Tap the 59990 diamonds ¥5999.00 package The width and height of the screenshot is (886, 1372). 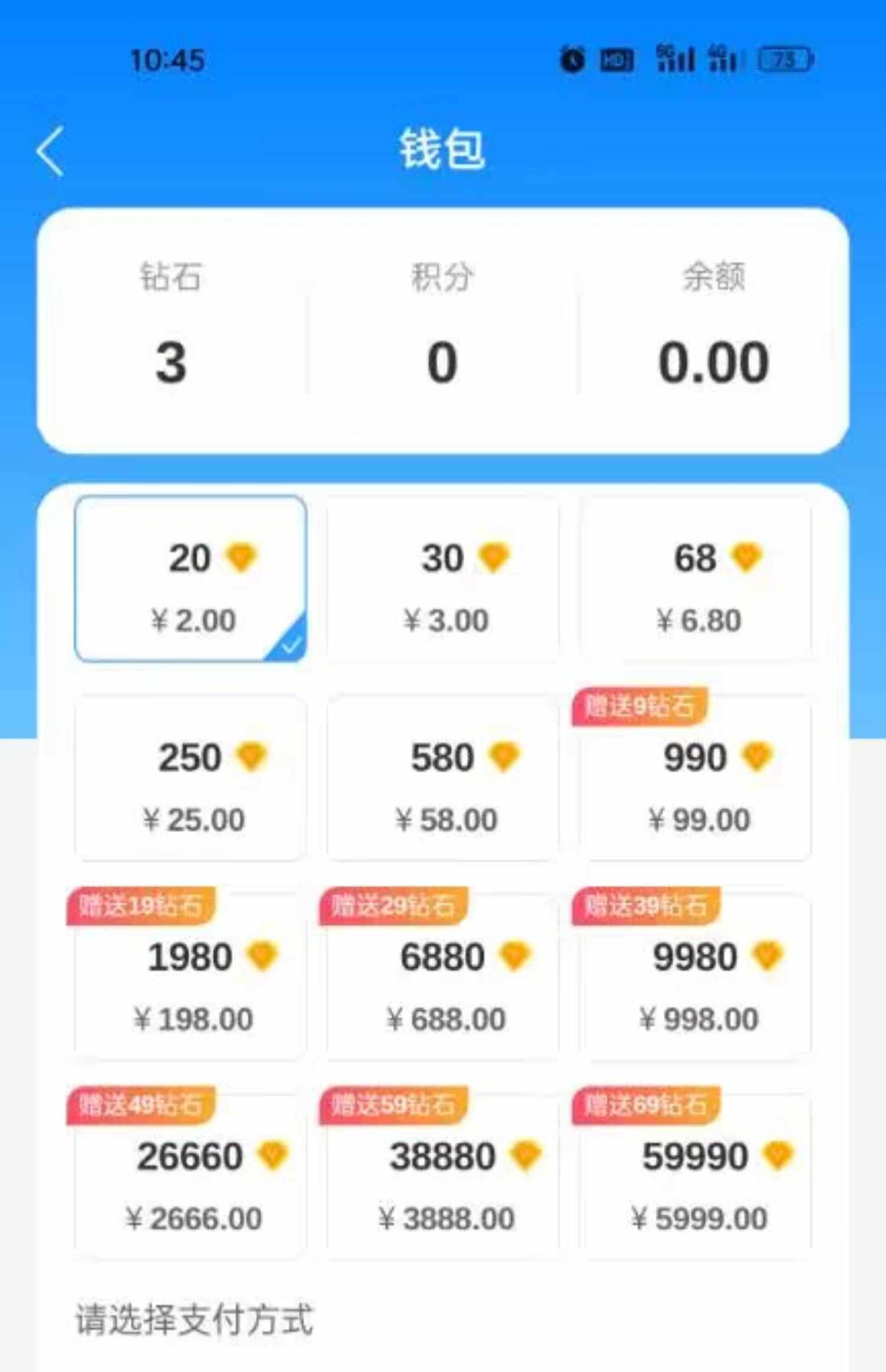pyautogui.click(x=696, y=1177)
